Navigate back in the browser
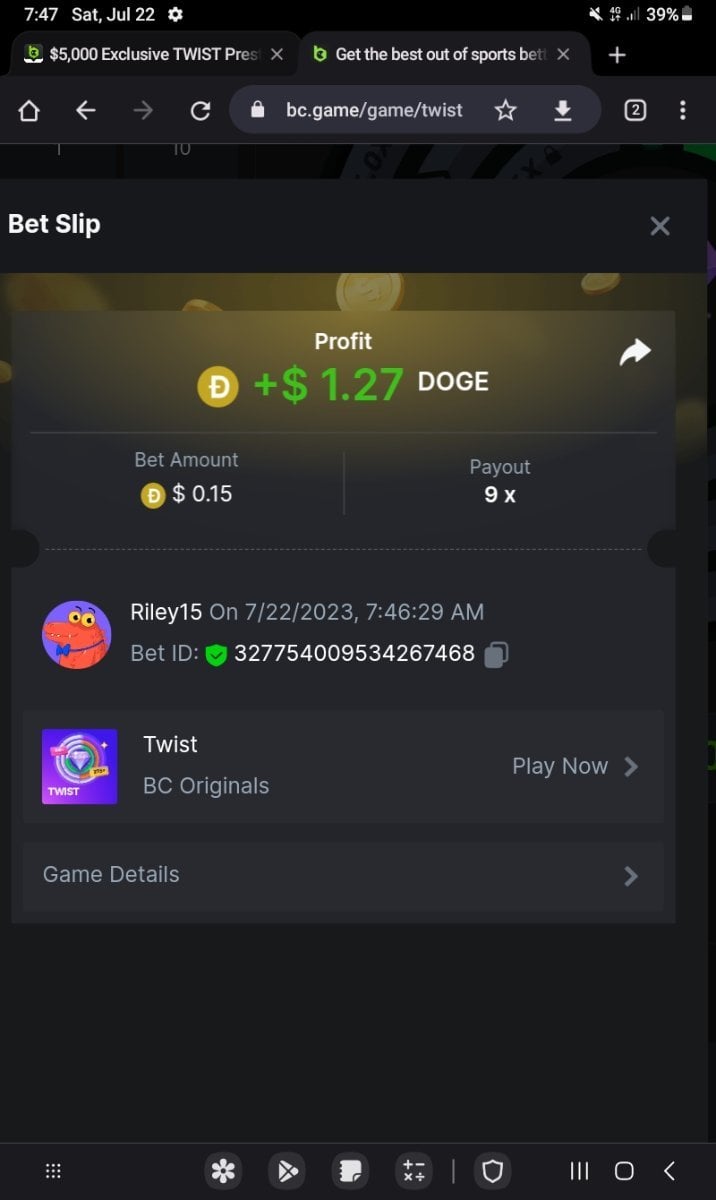 coord(86,110)
